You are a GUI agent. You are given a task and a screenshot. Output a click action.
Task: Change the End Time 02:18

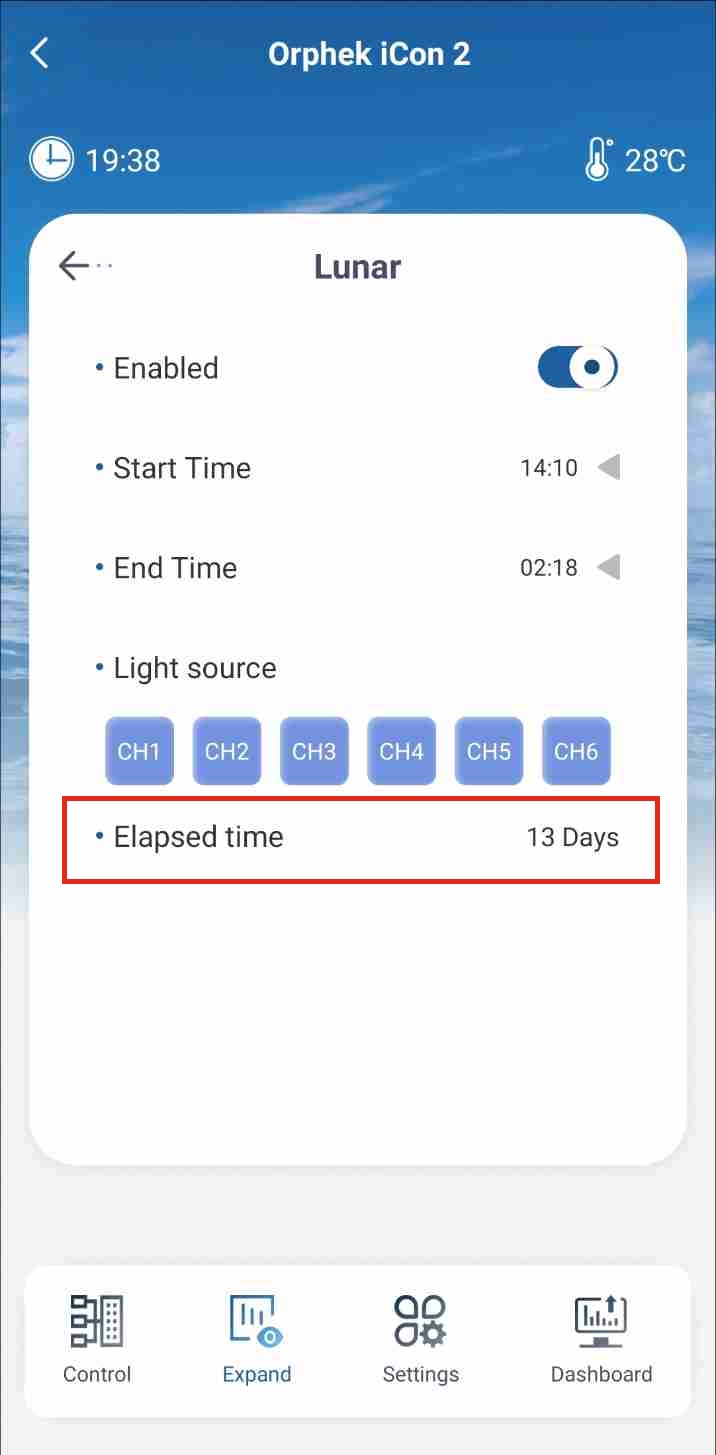[x=570, y=568]
